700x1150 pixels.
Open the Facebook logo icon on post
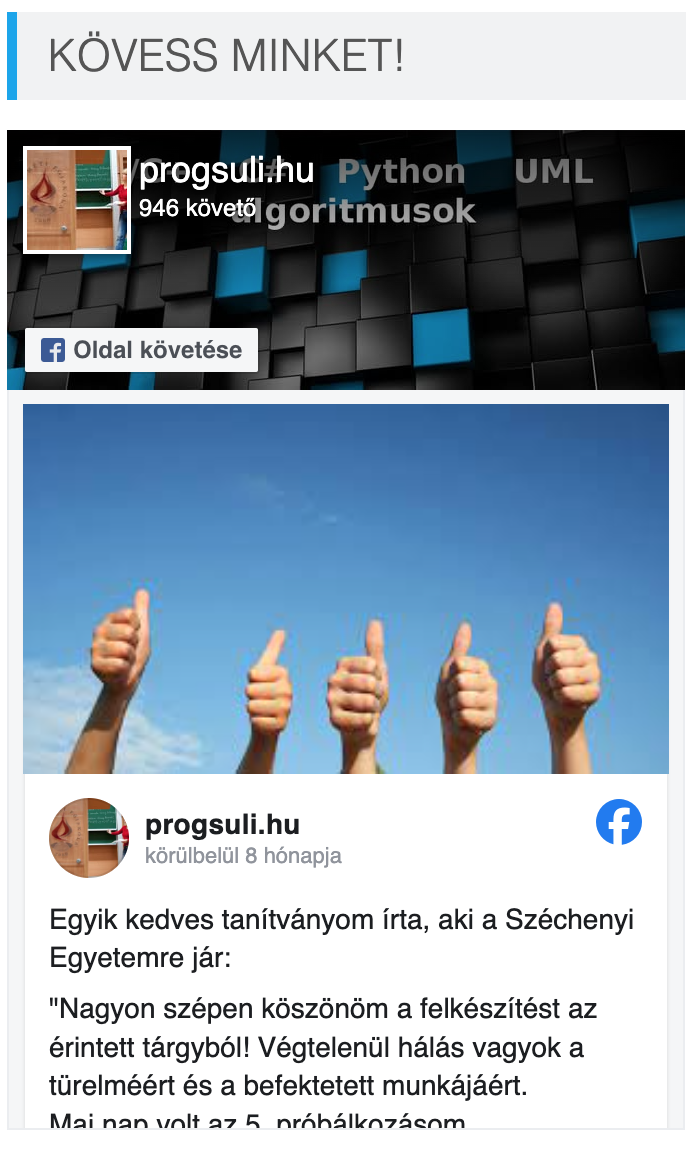click(x=618, y=822)
